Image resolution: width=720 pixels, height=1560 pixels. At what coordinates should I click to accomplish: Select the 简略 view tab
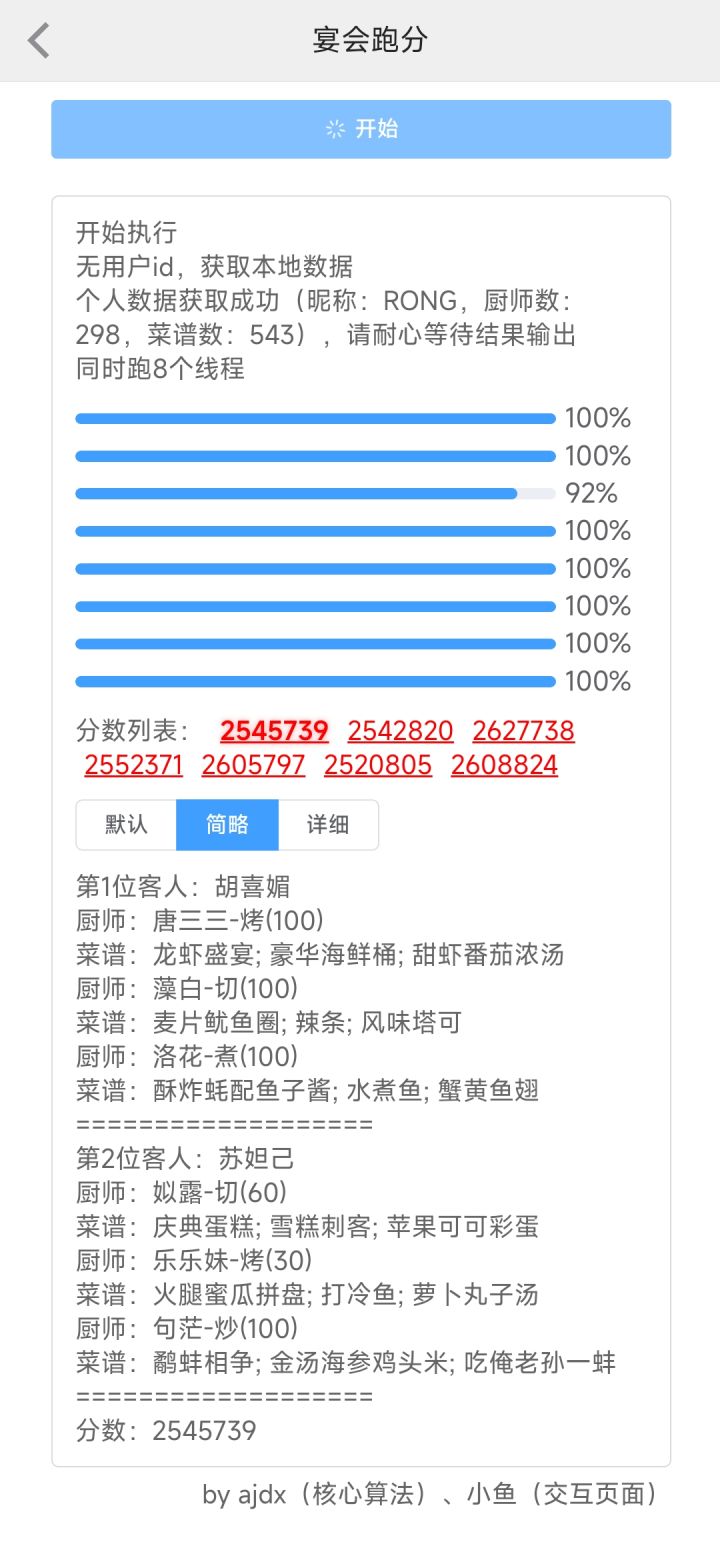coord(227,825)
